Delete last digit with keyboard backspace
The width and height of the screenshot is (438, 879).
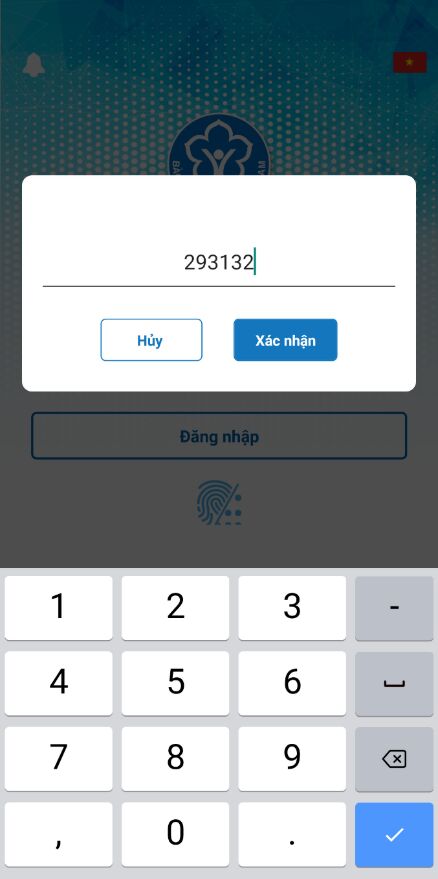394,759
